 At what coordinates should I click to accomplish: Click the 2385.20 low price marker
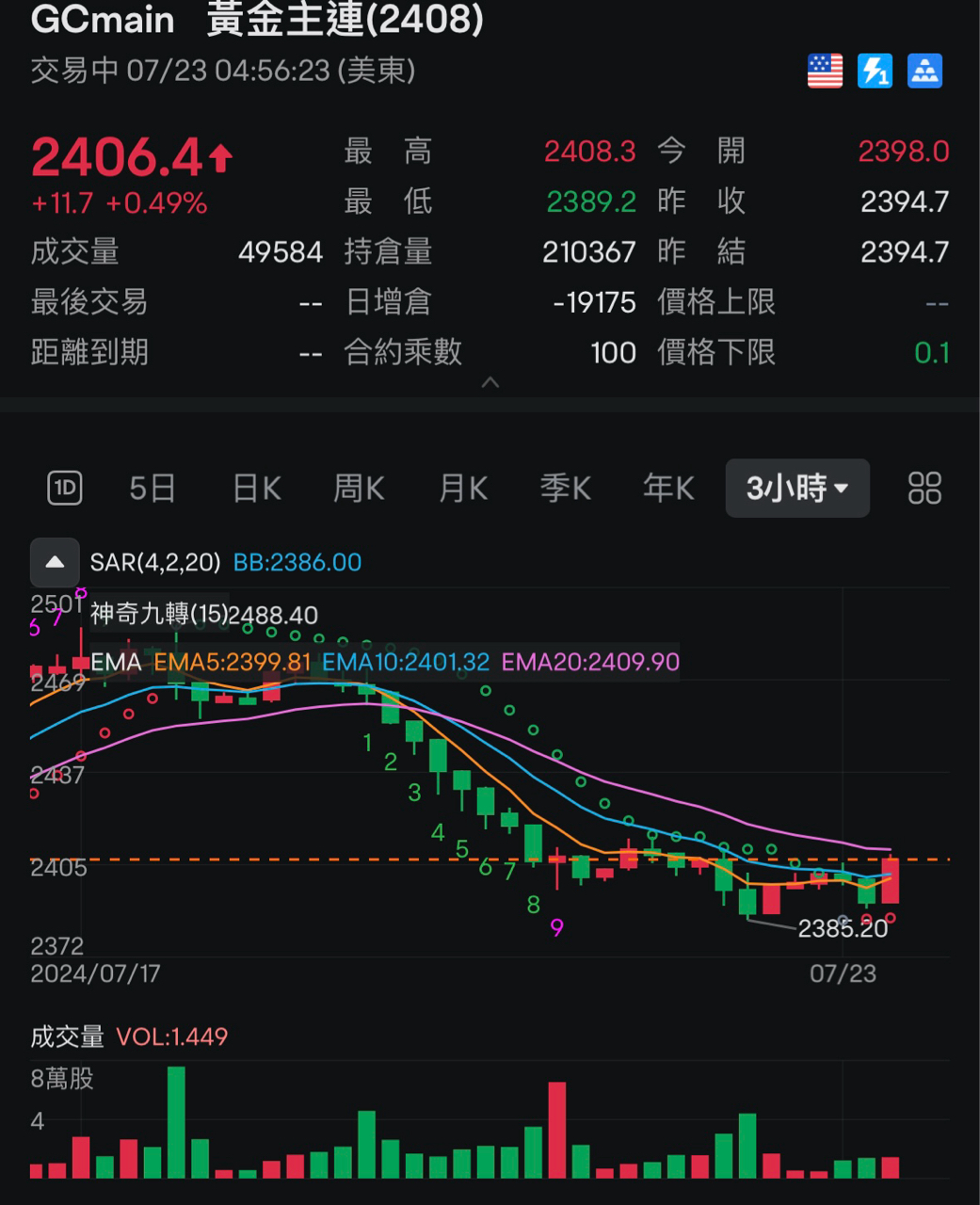point(843,929)
